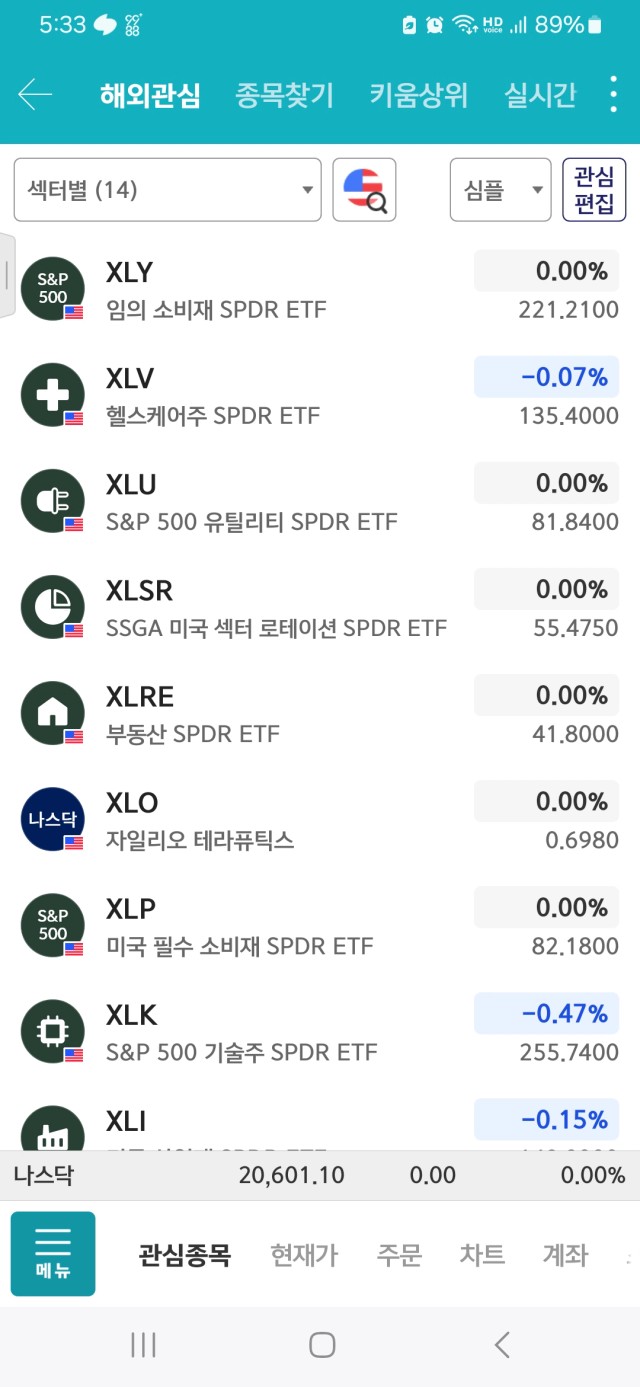Open the XLV 헬스케어주 SPDR ETF row

(320, 396)
